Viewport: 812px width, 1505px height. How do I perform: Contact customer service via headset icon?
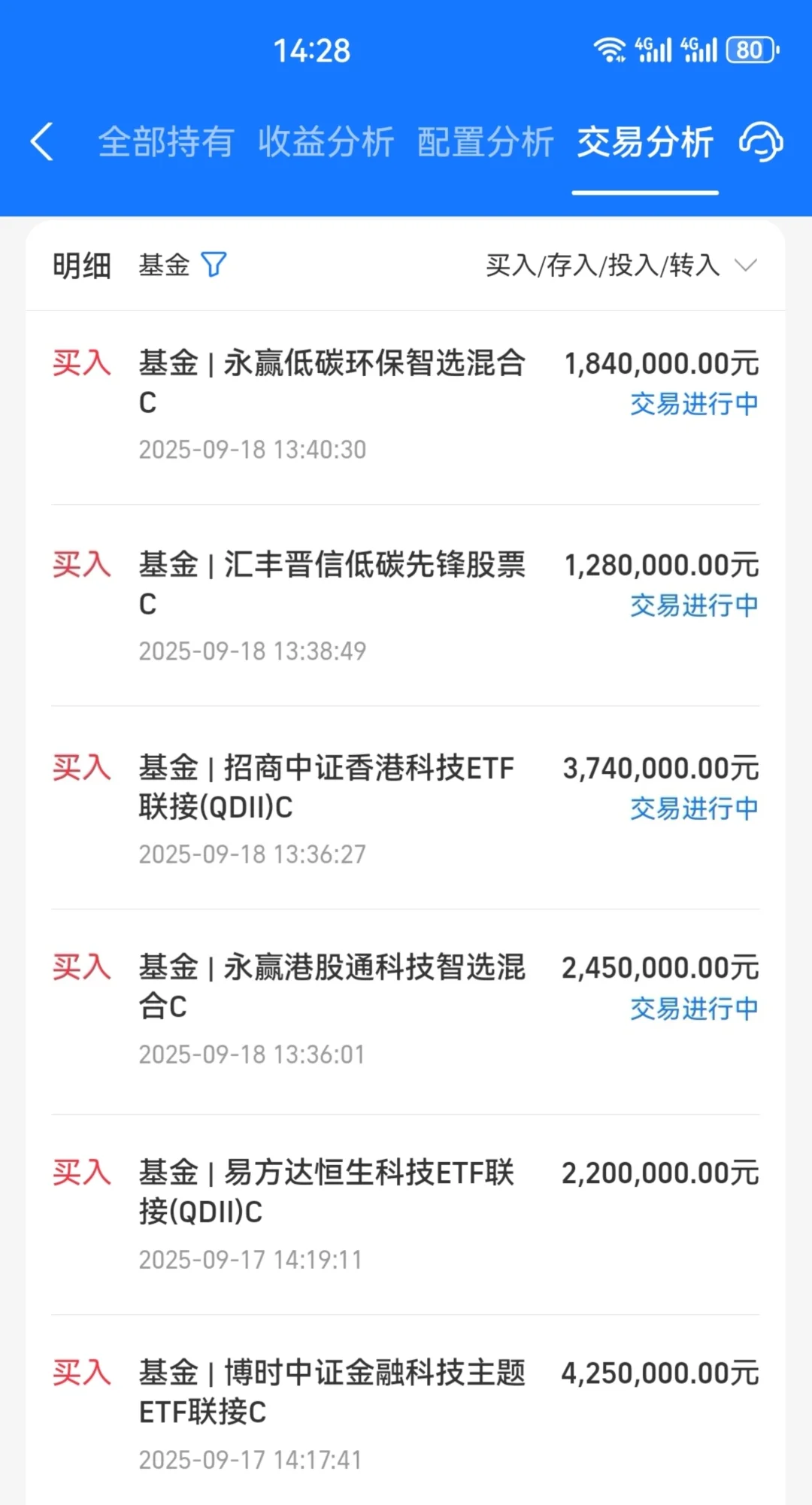pyautogui.click(x=761, y=141)
